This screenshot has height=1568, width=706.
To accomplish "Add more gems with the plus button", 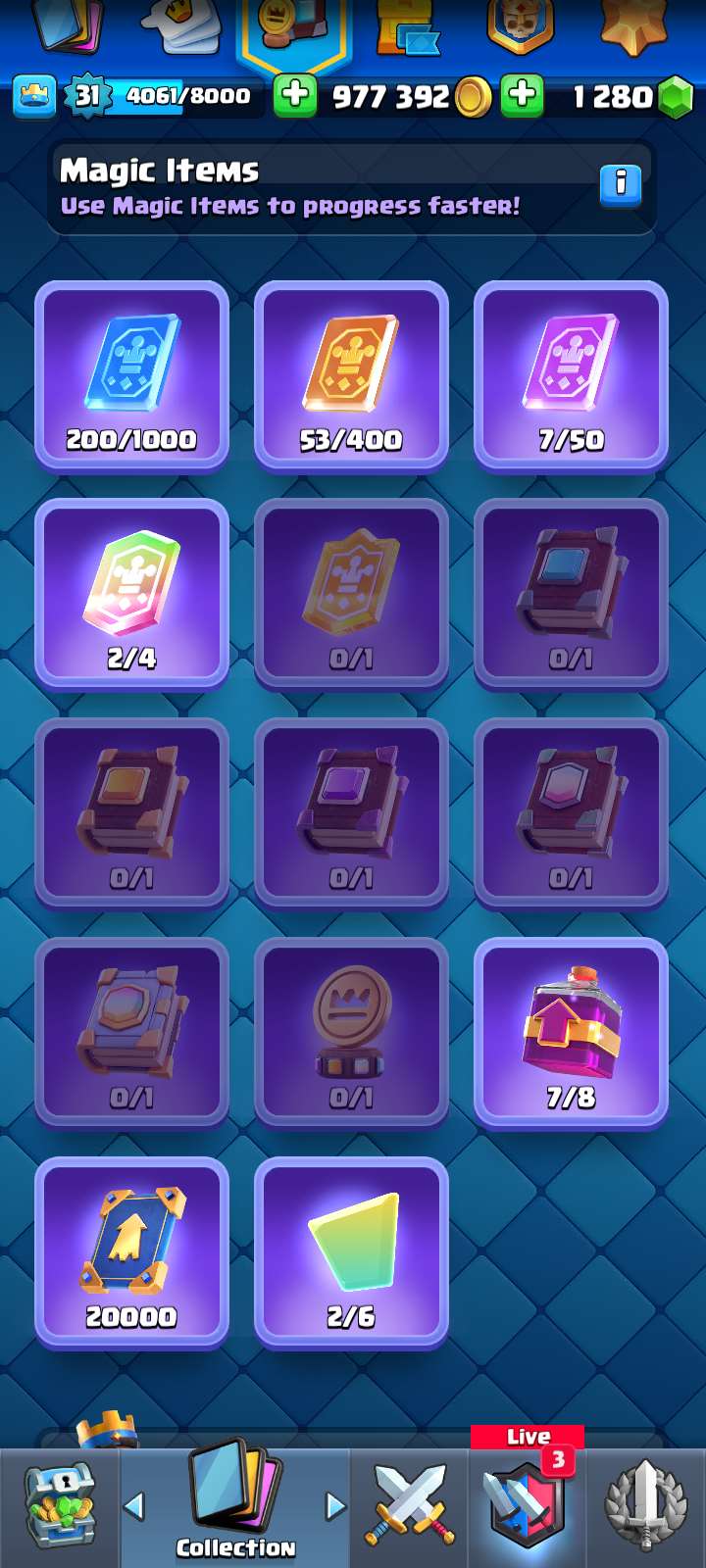I will pos(523,96).
